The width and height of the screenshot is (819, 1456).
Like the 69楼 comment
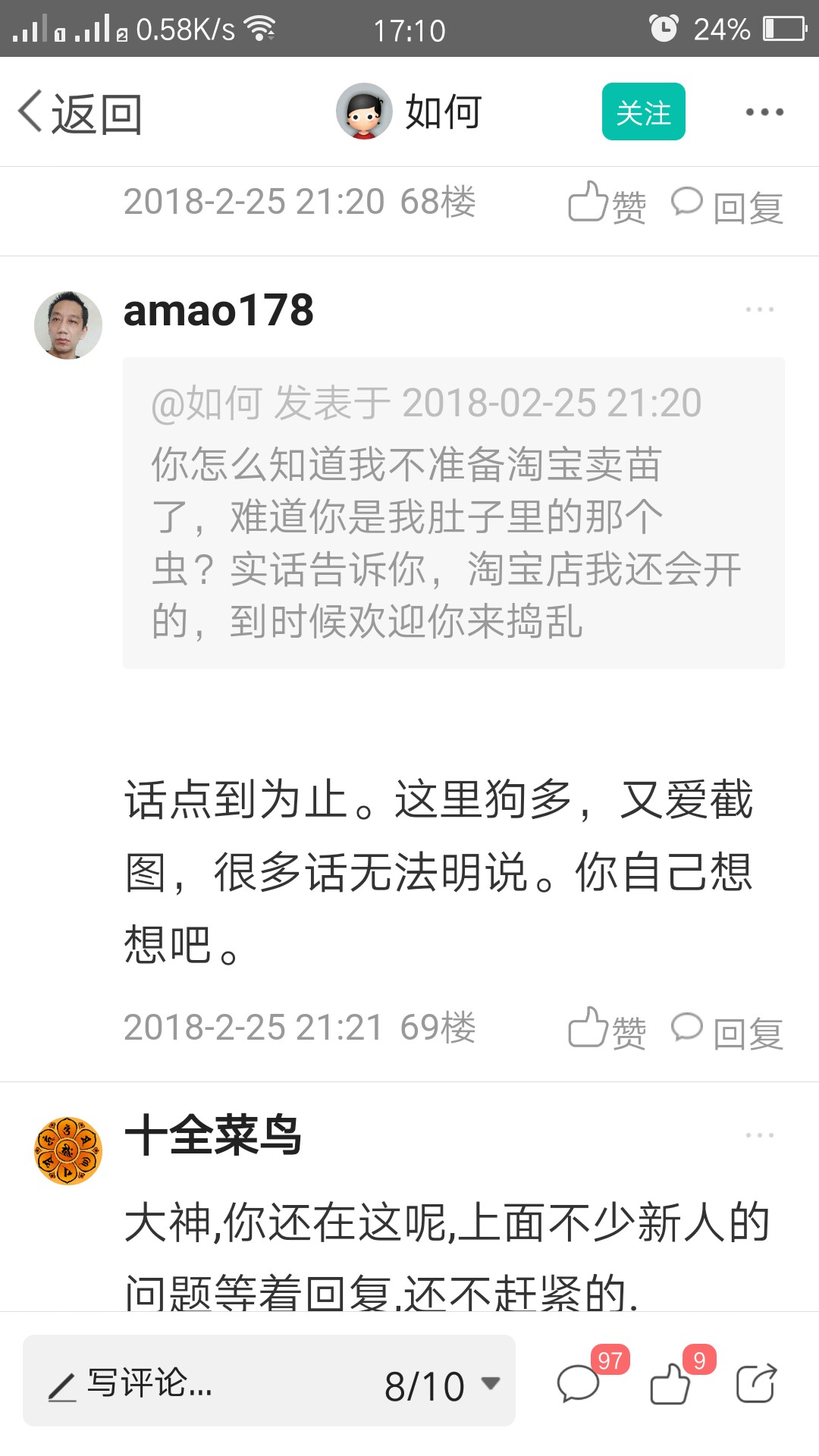click(607, 1029)
